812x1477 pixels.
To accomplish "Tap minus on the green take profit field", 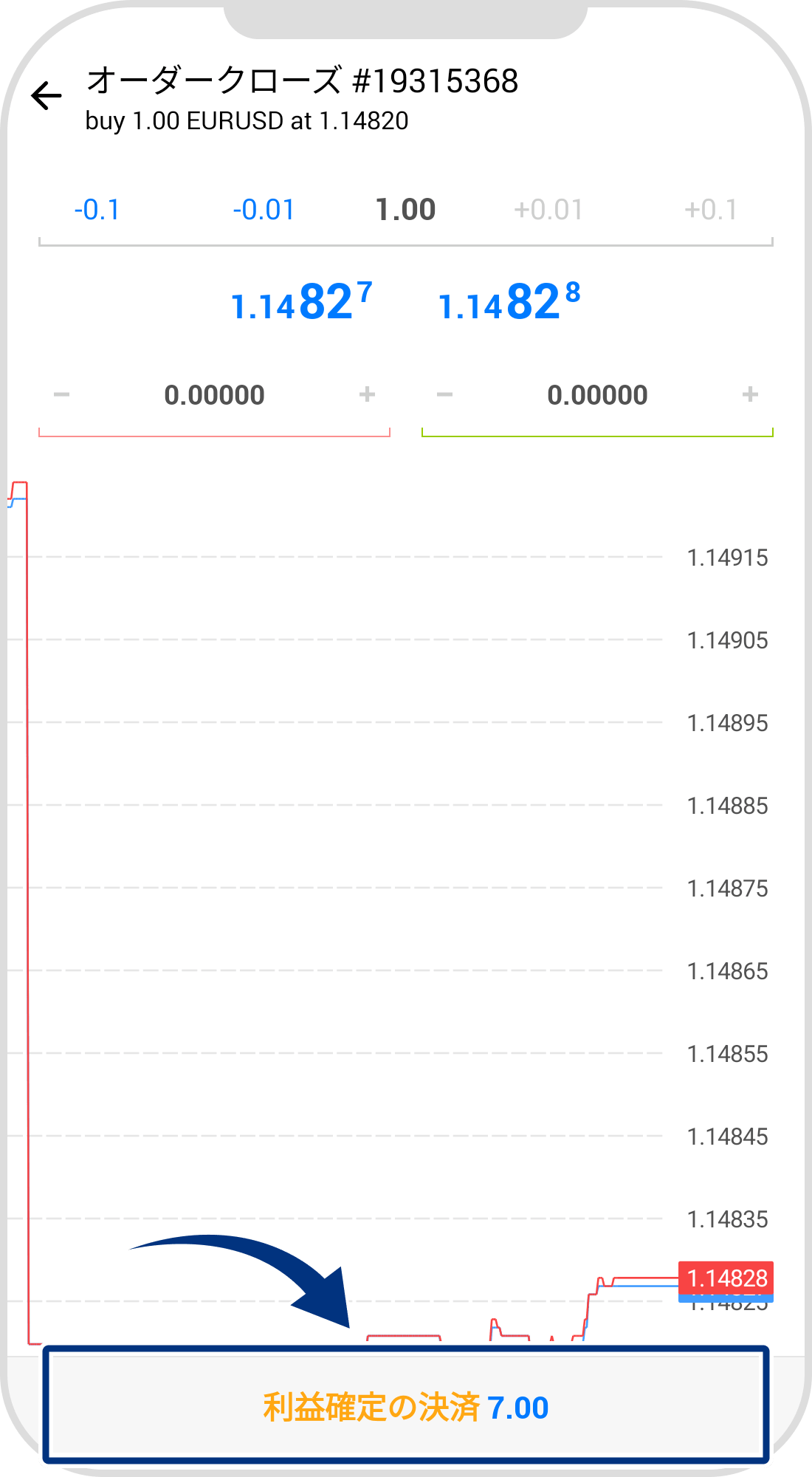I will [x=444, y=395].
